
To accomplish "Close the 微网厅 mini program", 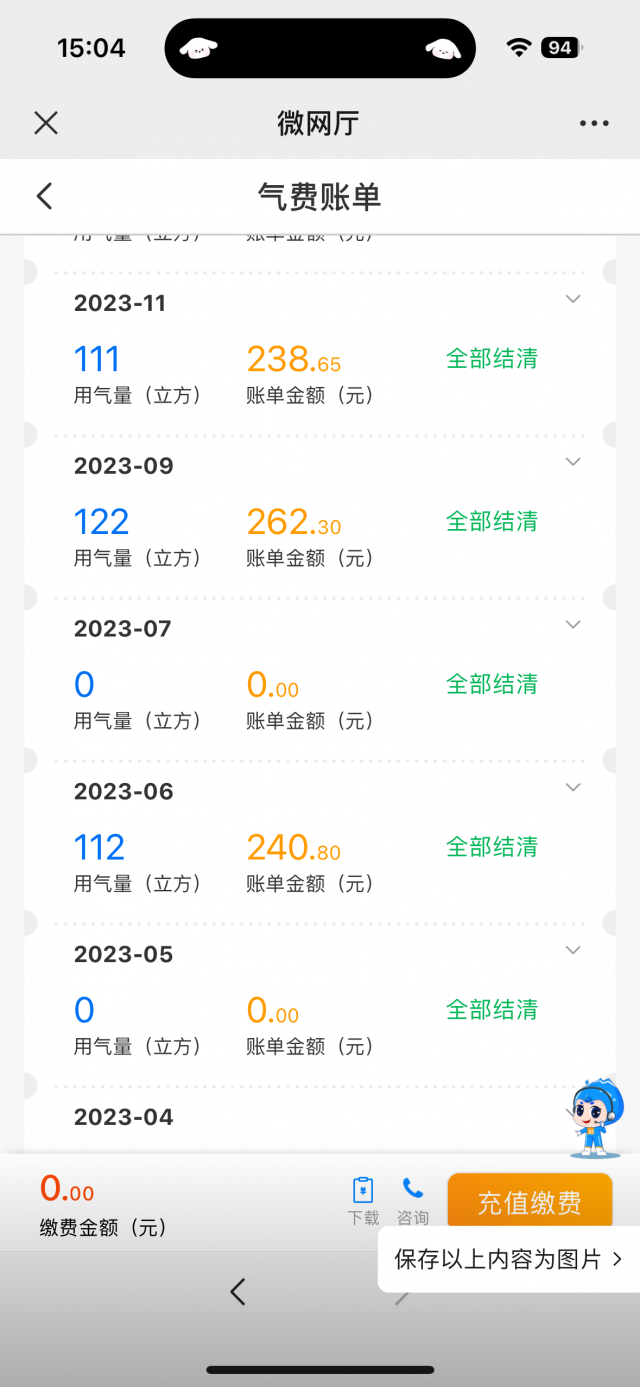I will 46,123.
